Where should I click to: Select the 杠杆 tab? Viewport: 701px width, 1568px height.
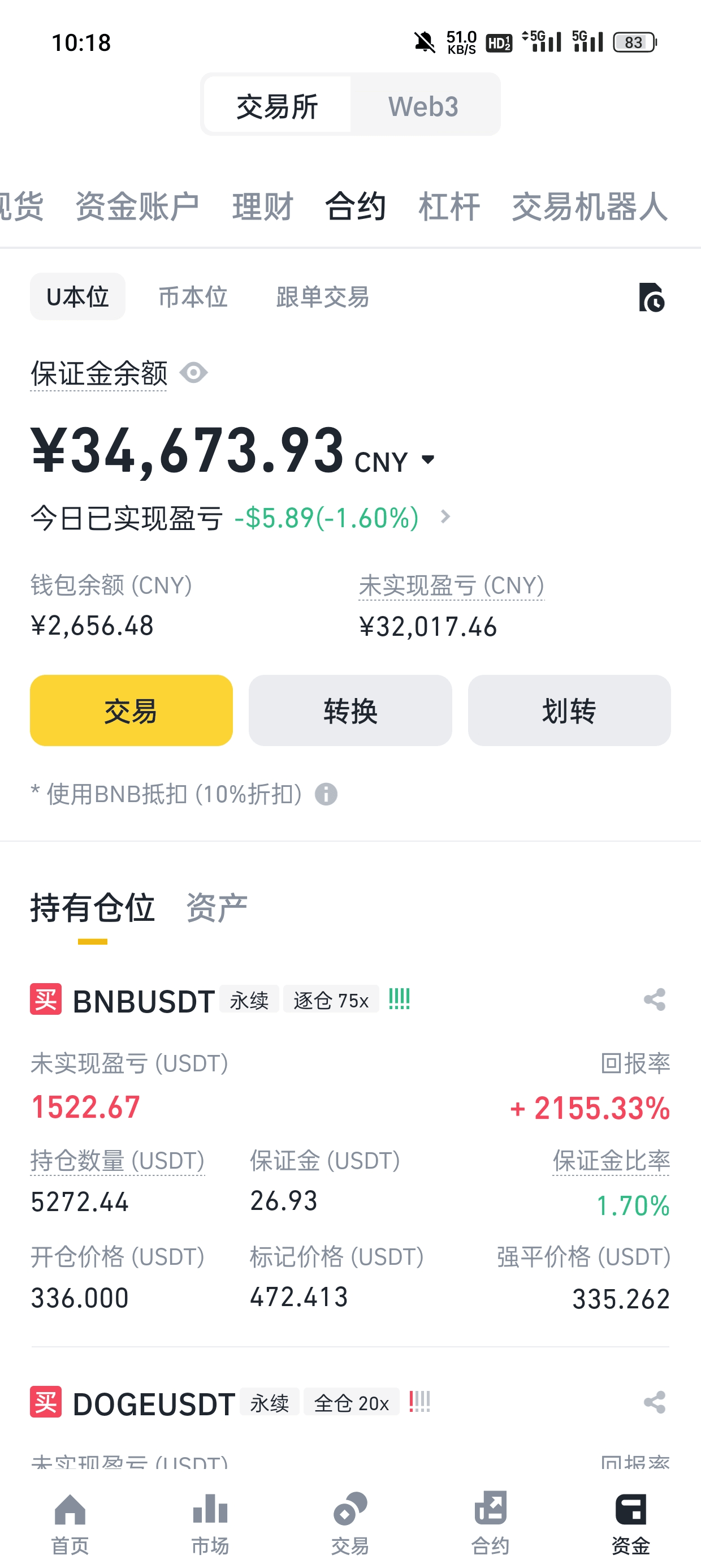(449, 206)
